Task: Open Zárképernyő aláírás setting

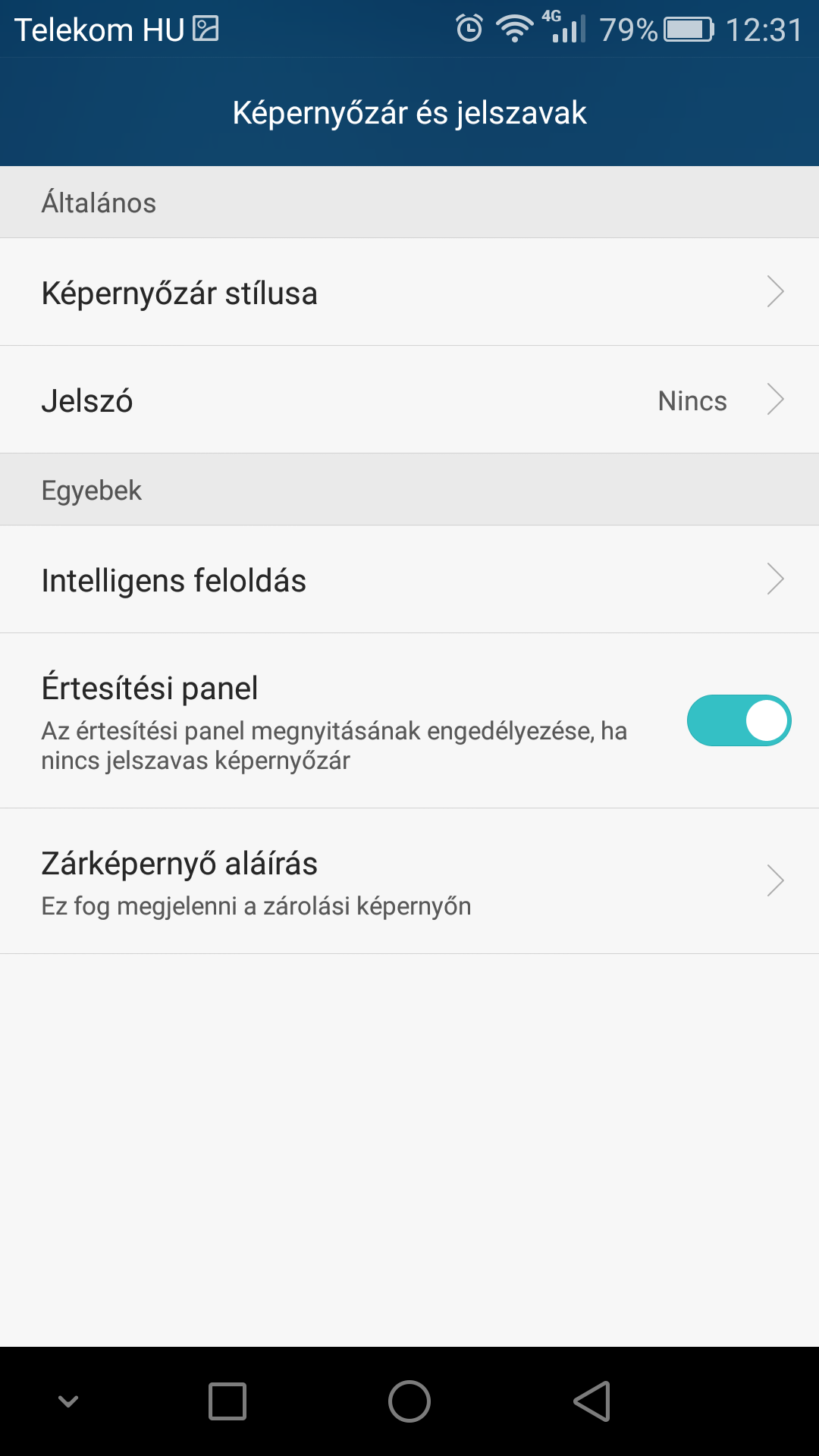Action: [x=409, y=881]
